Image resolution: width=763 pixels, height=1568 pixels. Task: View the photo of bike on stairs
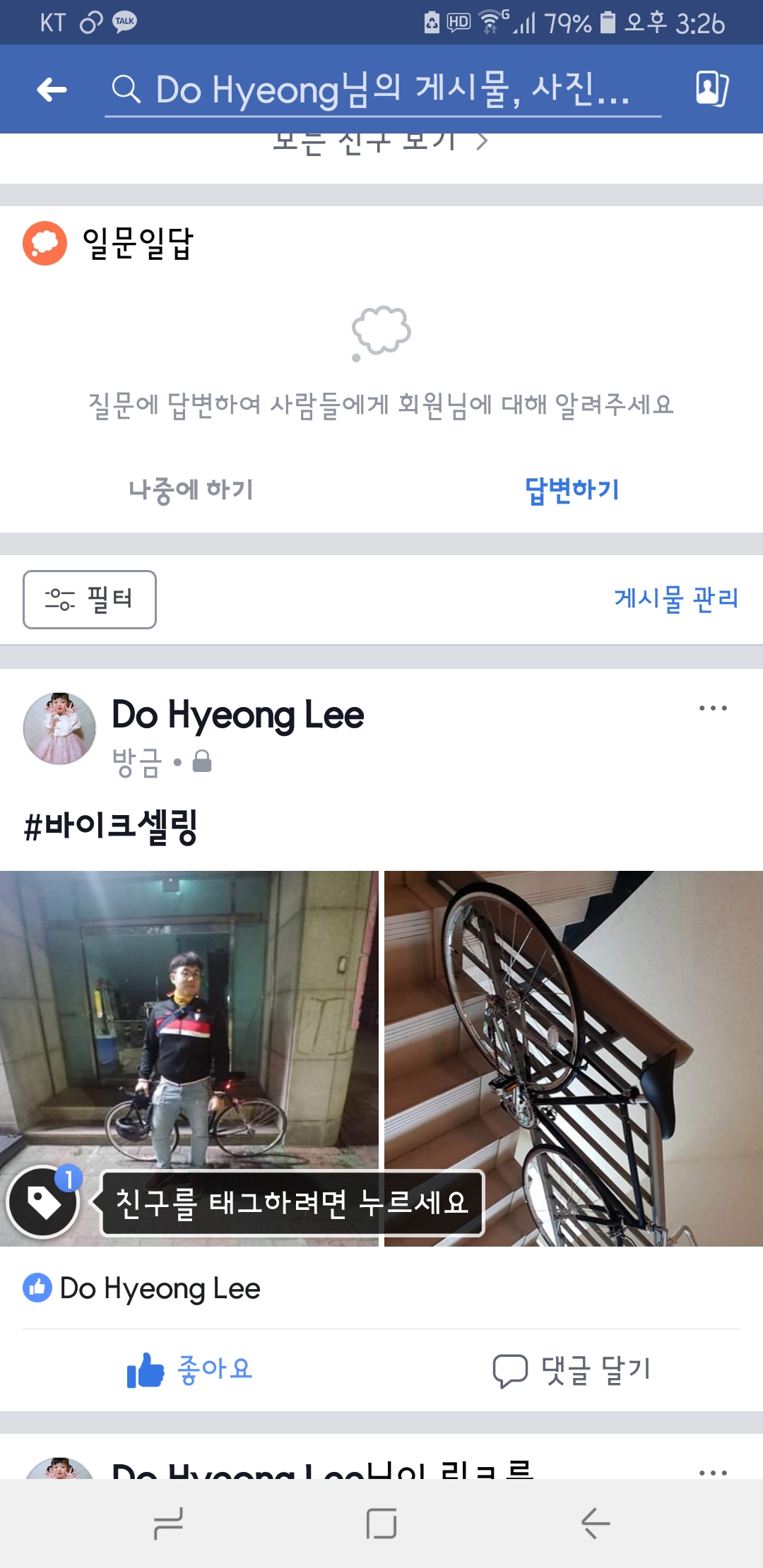click(x=573, y=1057)
